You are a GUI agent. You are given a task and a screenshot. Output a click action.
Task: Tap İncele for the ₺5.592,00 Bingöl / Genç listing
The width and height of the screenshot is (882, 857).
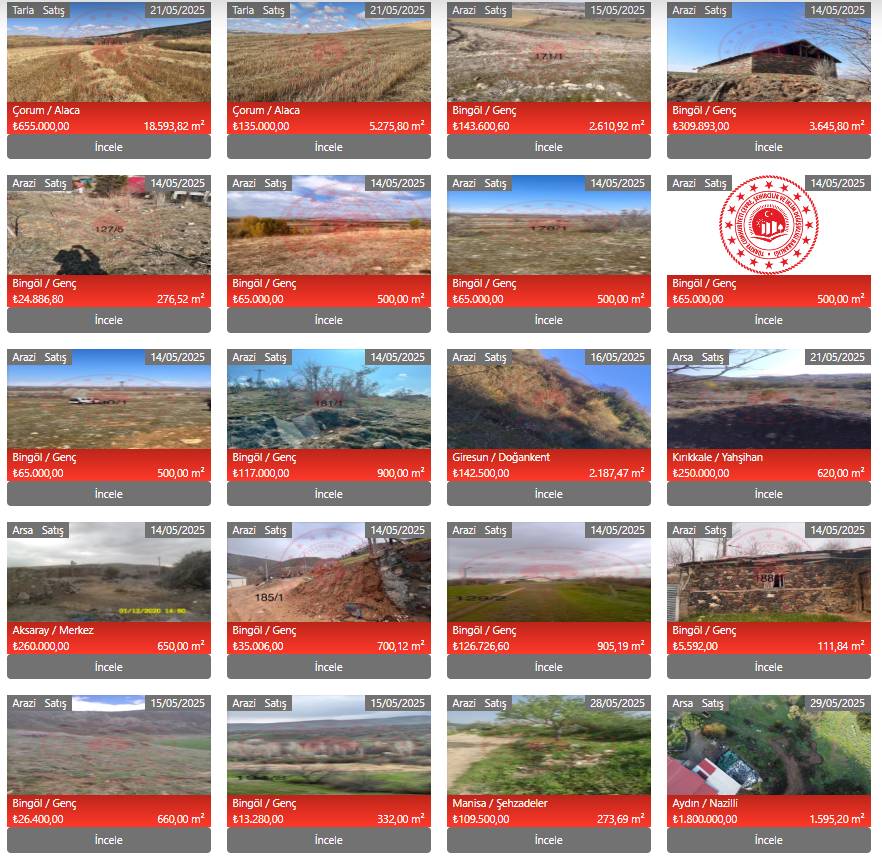tap(769, 667)
